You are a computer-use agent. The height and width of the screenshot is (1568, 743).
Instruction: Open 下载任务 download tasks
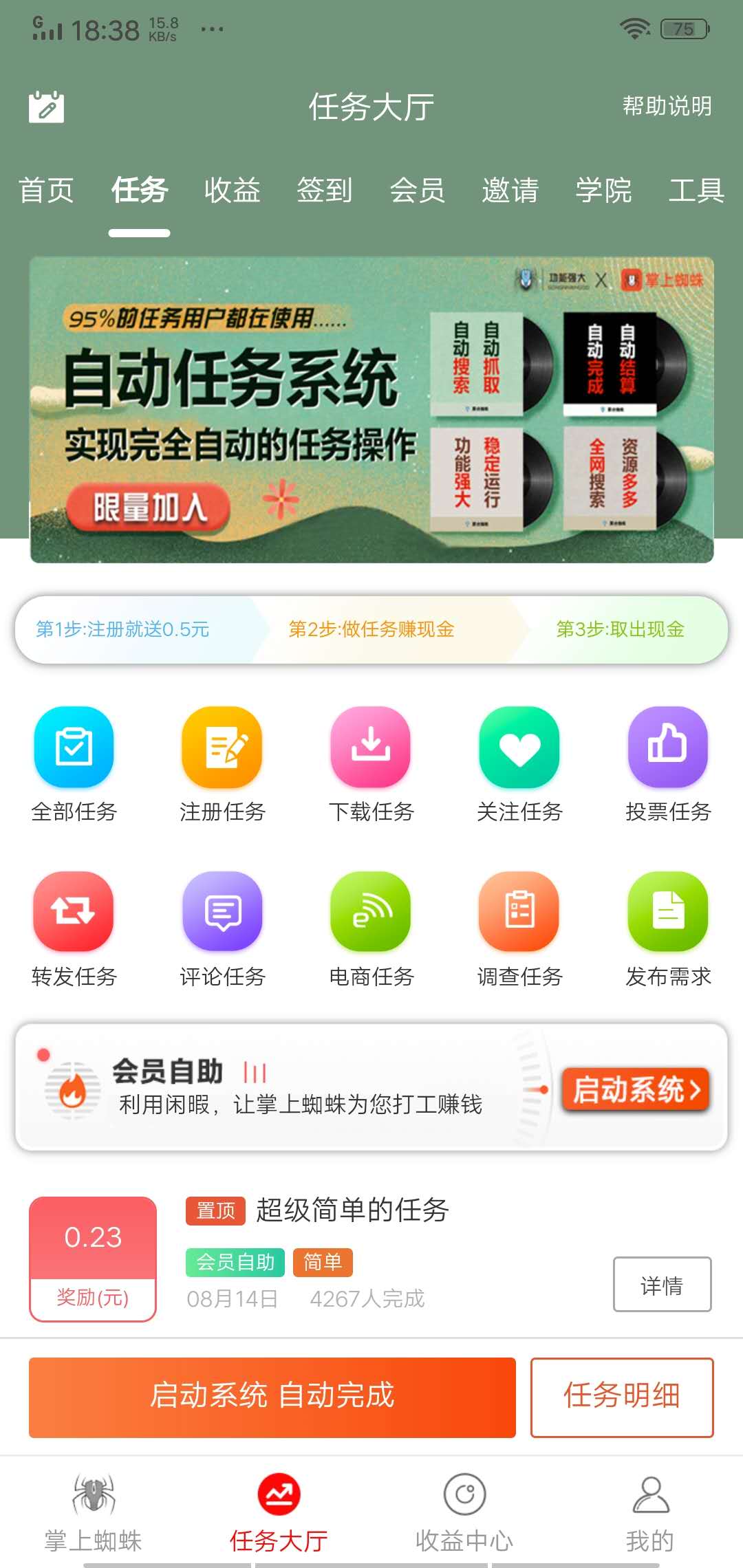tap(371, 763)
